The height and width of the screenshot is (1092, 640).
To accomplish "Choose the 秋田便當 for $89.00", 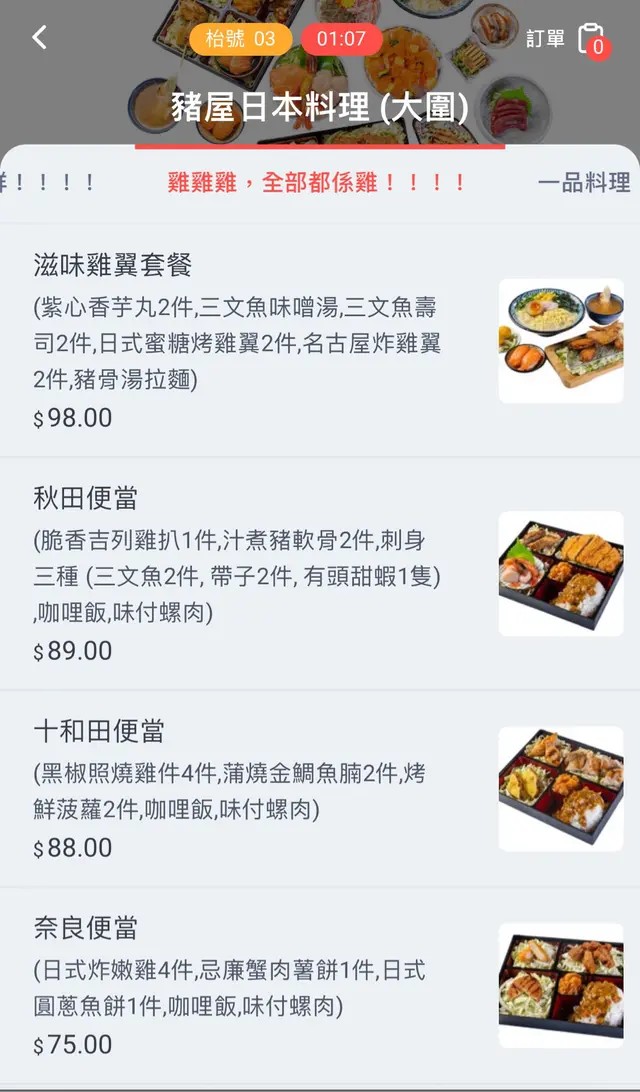I will coord(320,574).
